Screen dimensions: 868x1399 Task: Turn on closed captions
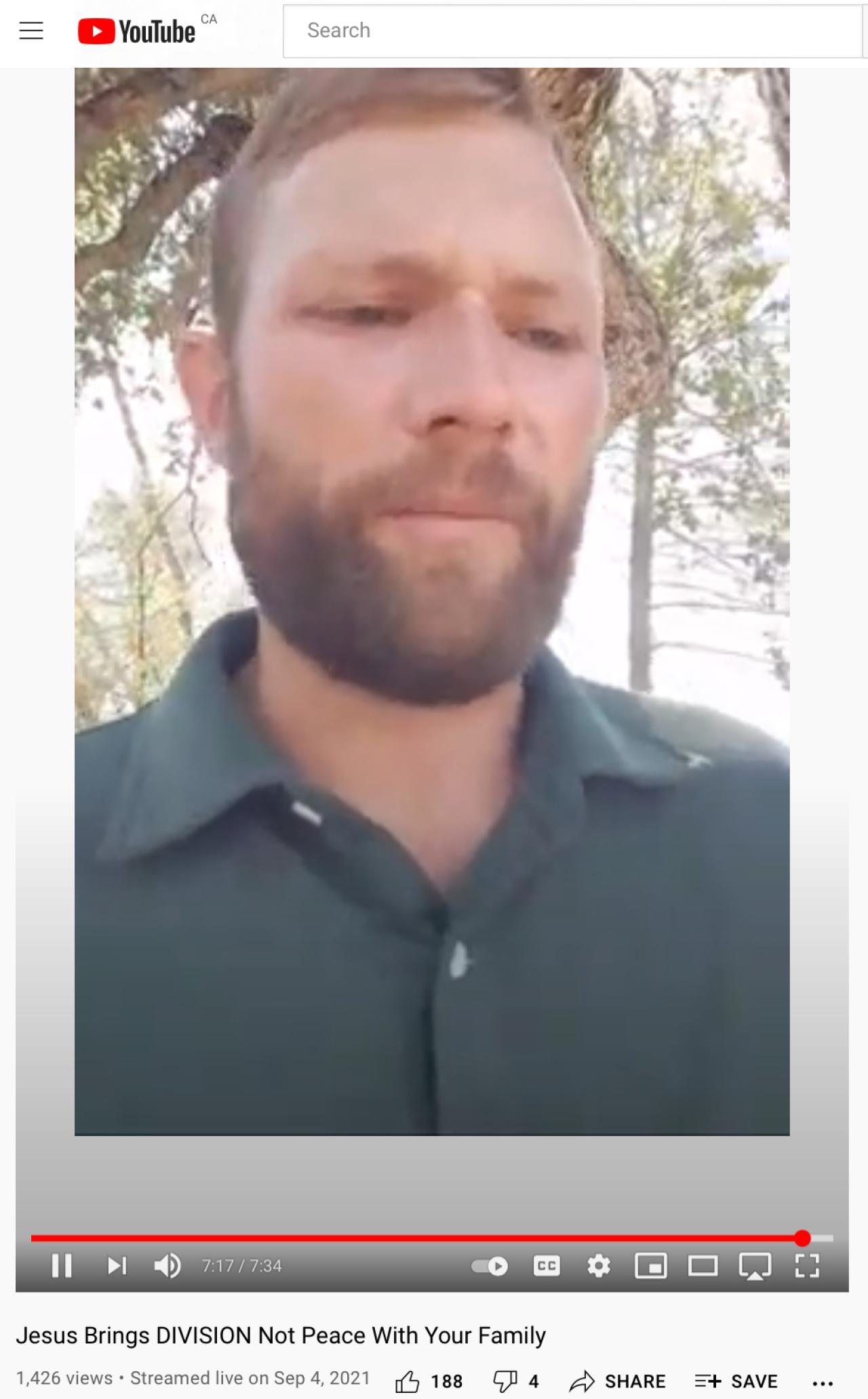pos(547,1266)
